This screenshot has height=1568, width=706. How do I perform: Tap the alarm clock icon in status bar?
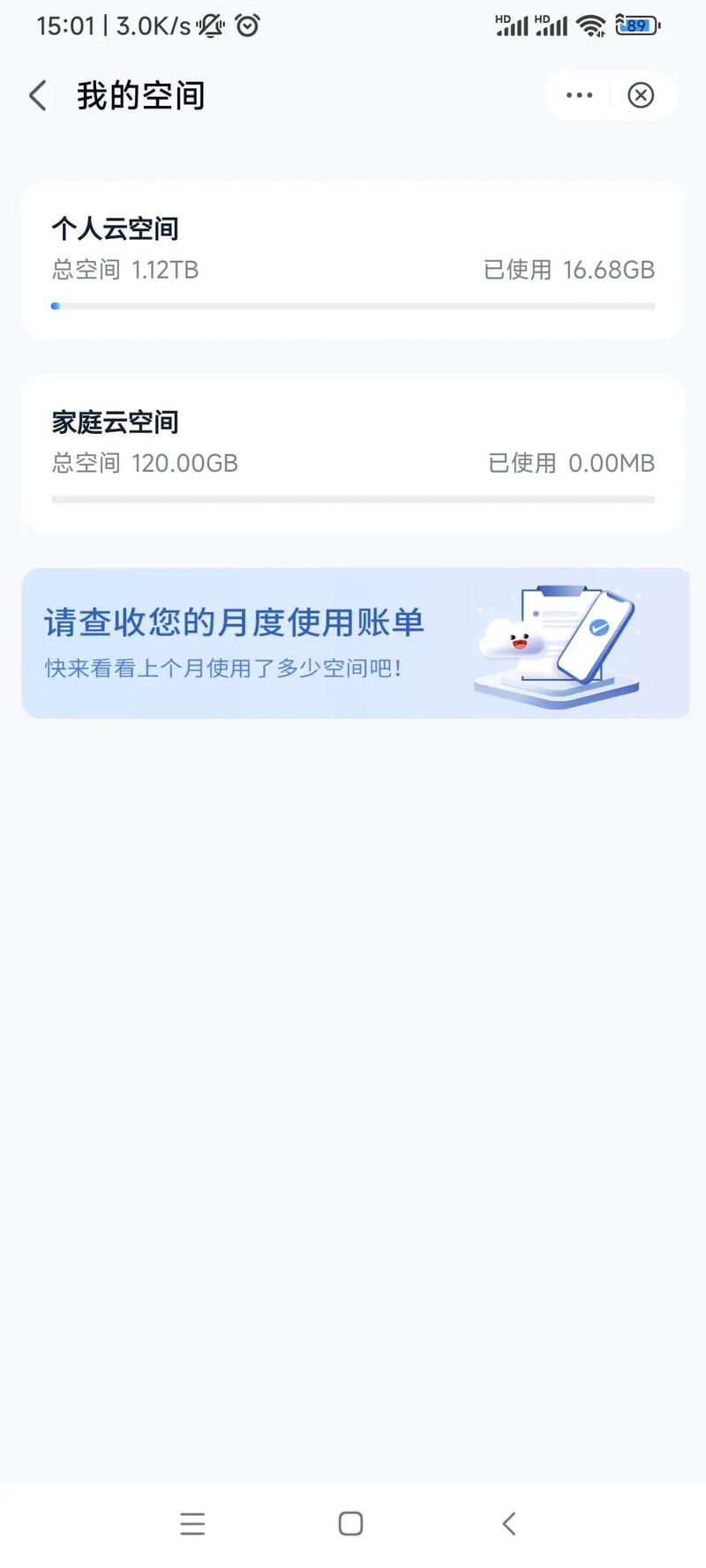248,26
